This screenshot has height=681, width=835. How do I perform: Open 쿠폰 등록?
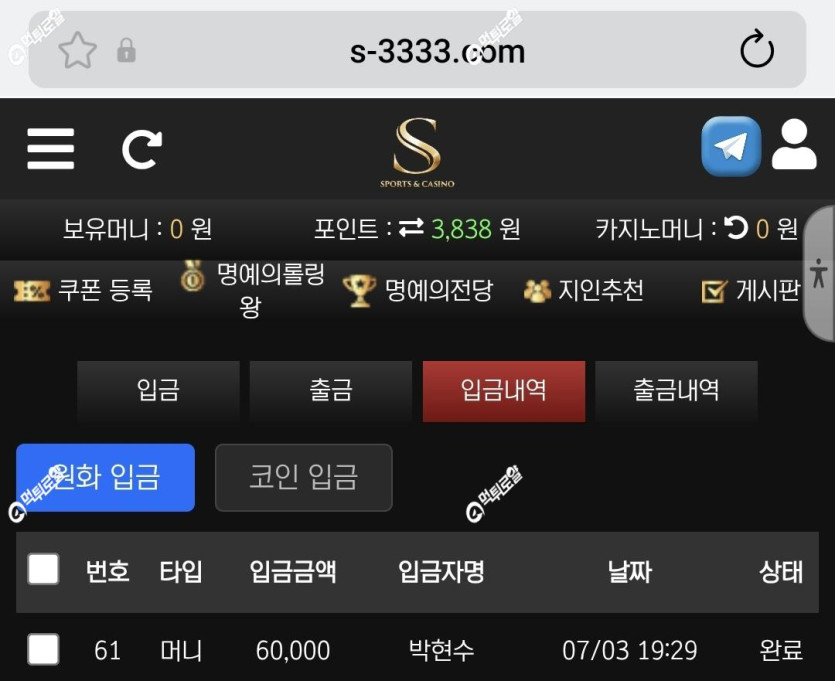tap(83, 290)
